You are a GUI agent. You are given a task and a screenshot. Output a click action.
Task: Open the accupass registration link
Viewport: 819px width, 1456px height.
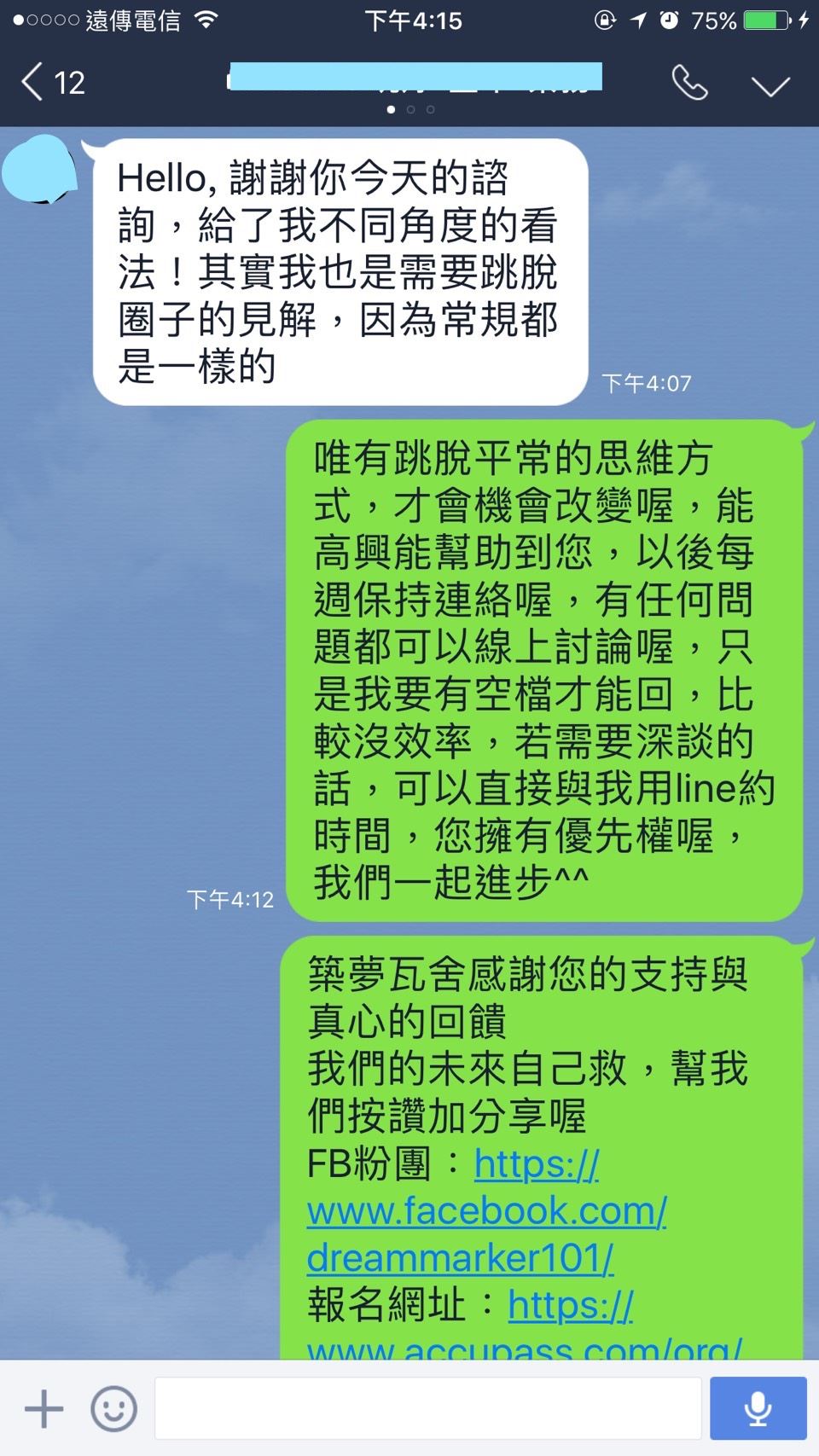click(x=570, y=1306)
